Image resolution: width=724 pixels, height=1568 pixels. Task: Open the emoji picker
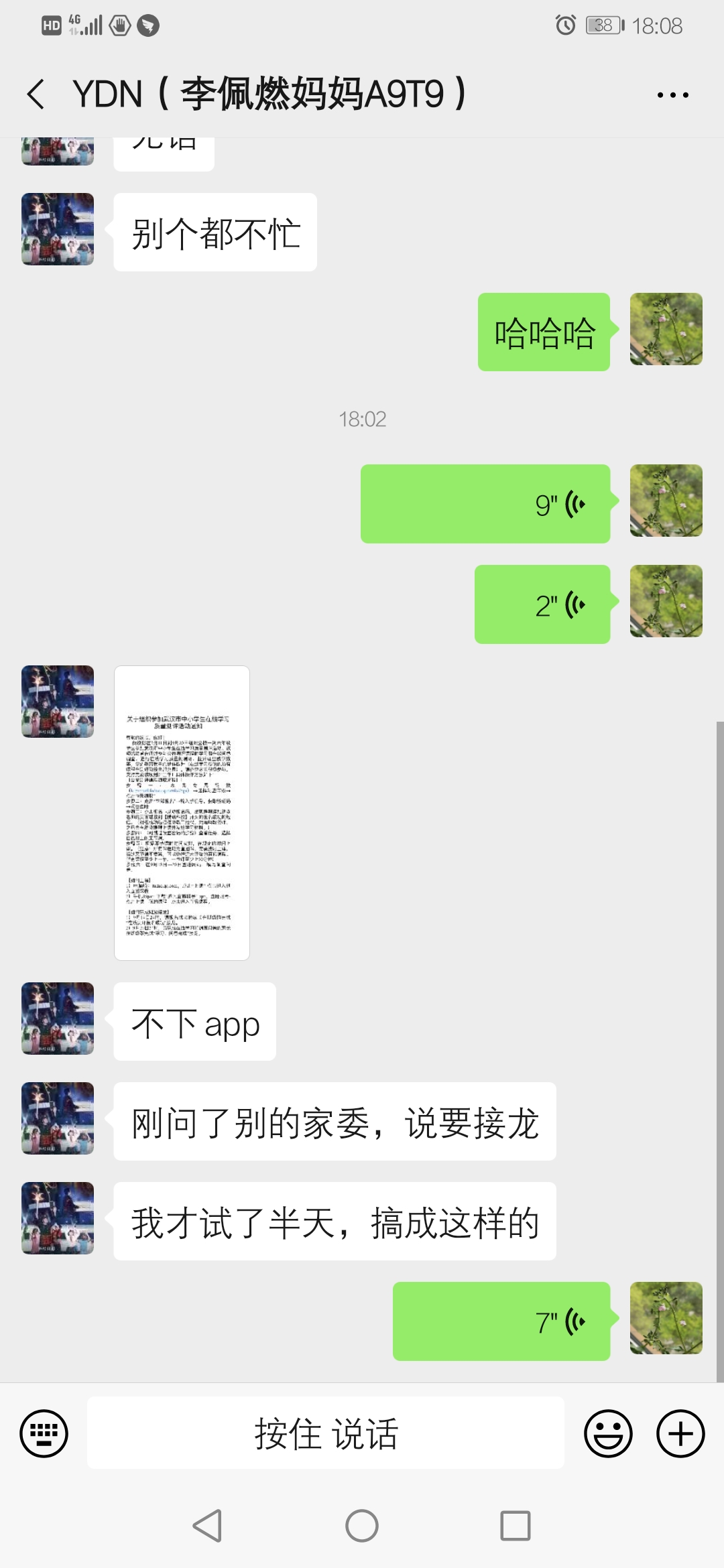(x=608, y=1434)
